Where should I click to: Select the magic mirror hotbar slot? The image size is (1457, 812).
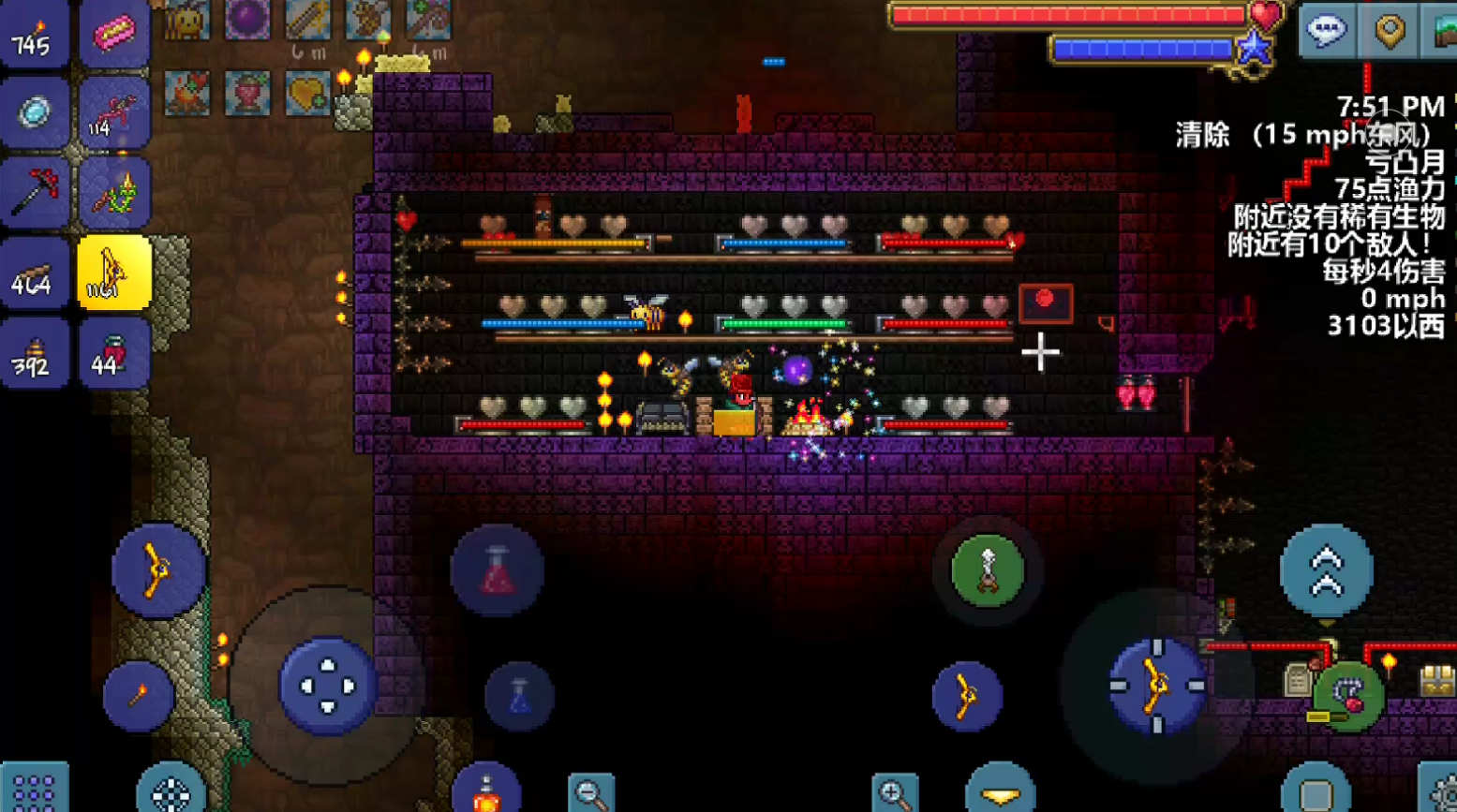pyautogui.click(x=34, y=112)
